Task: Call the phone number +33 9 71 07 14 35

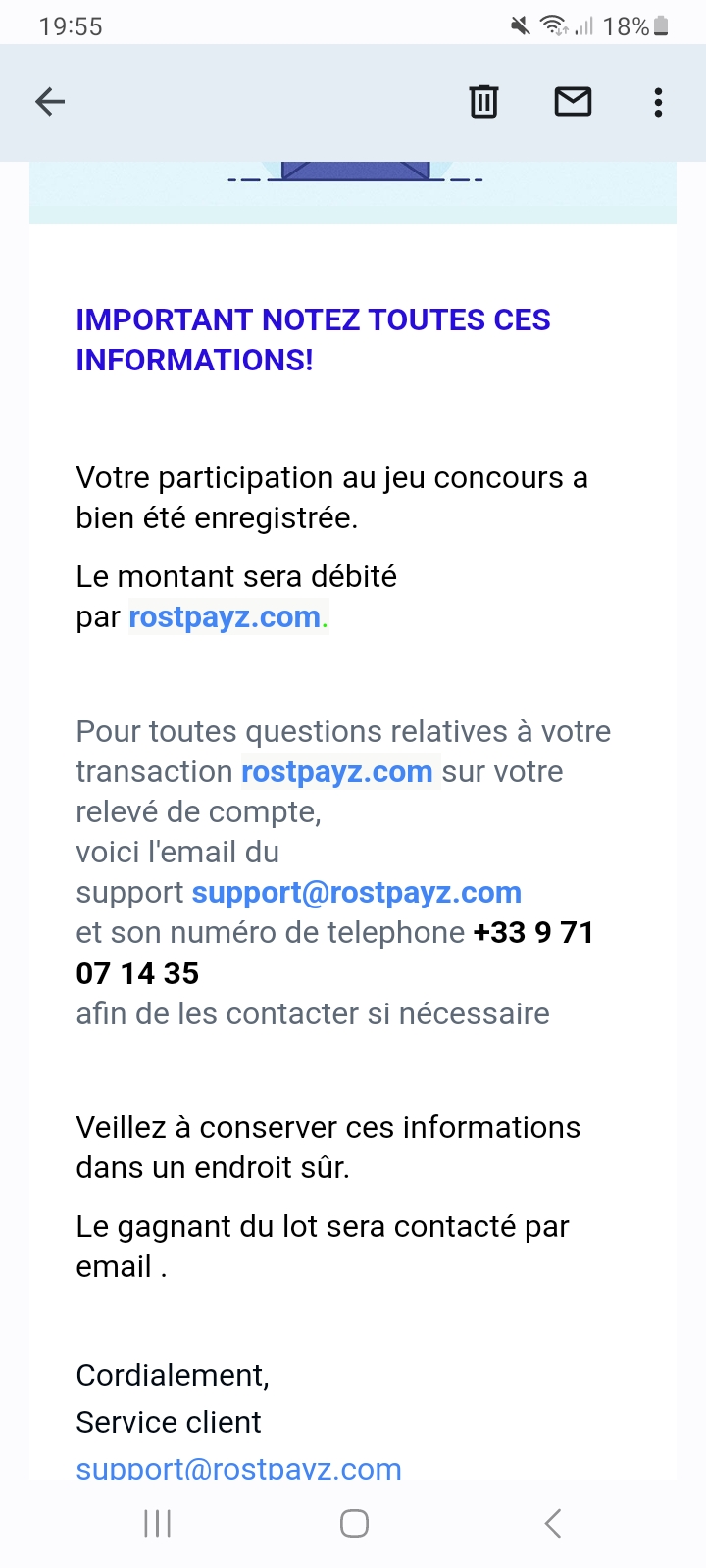Action: click(335, 953)
